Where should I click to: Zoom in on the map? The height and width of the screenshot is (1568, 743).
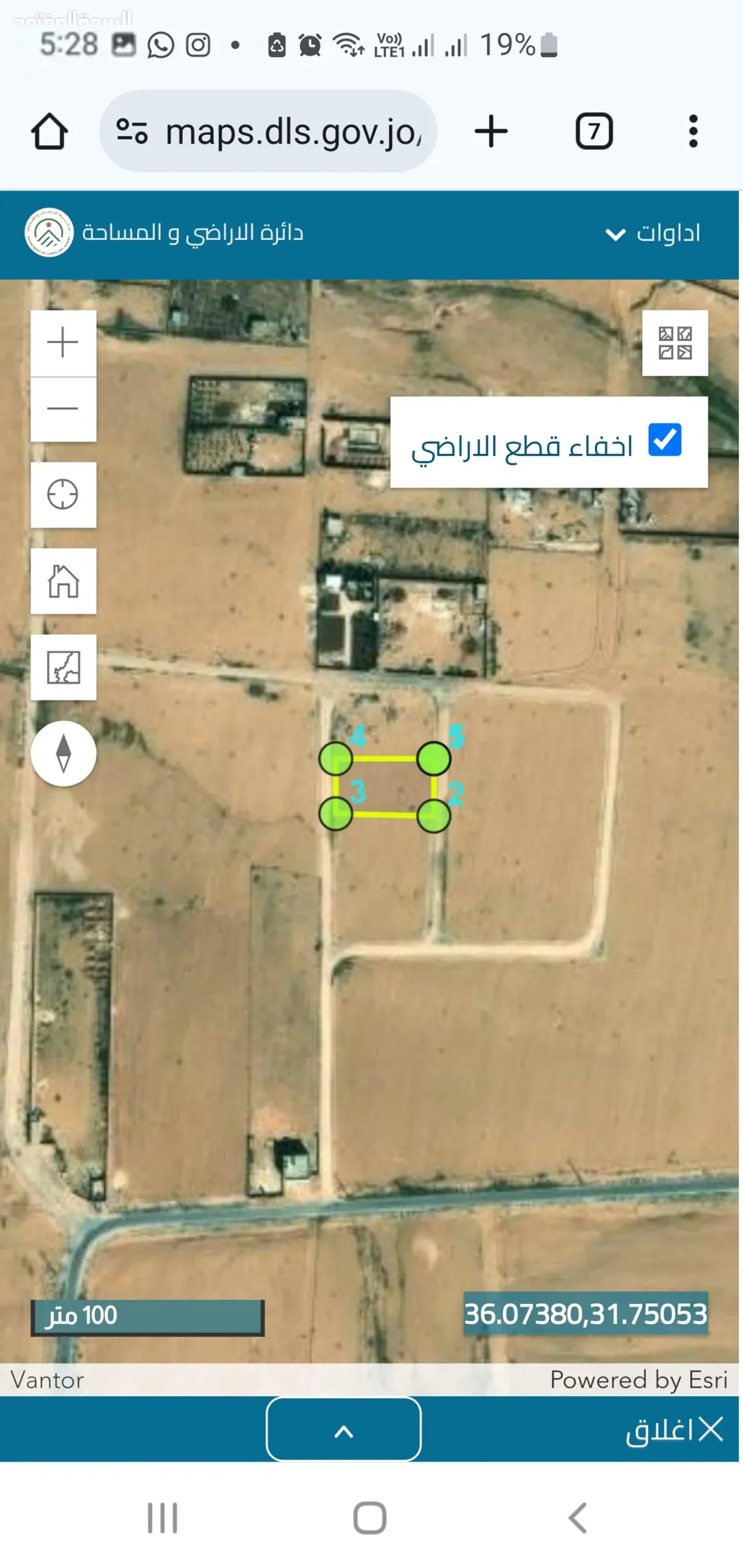click(63, 342)
